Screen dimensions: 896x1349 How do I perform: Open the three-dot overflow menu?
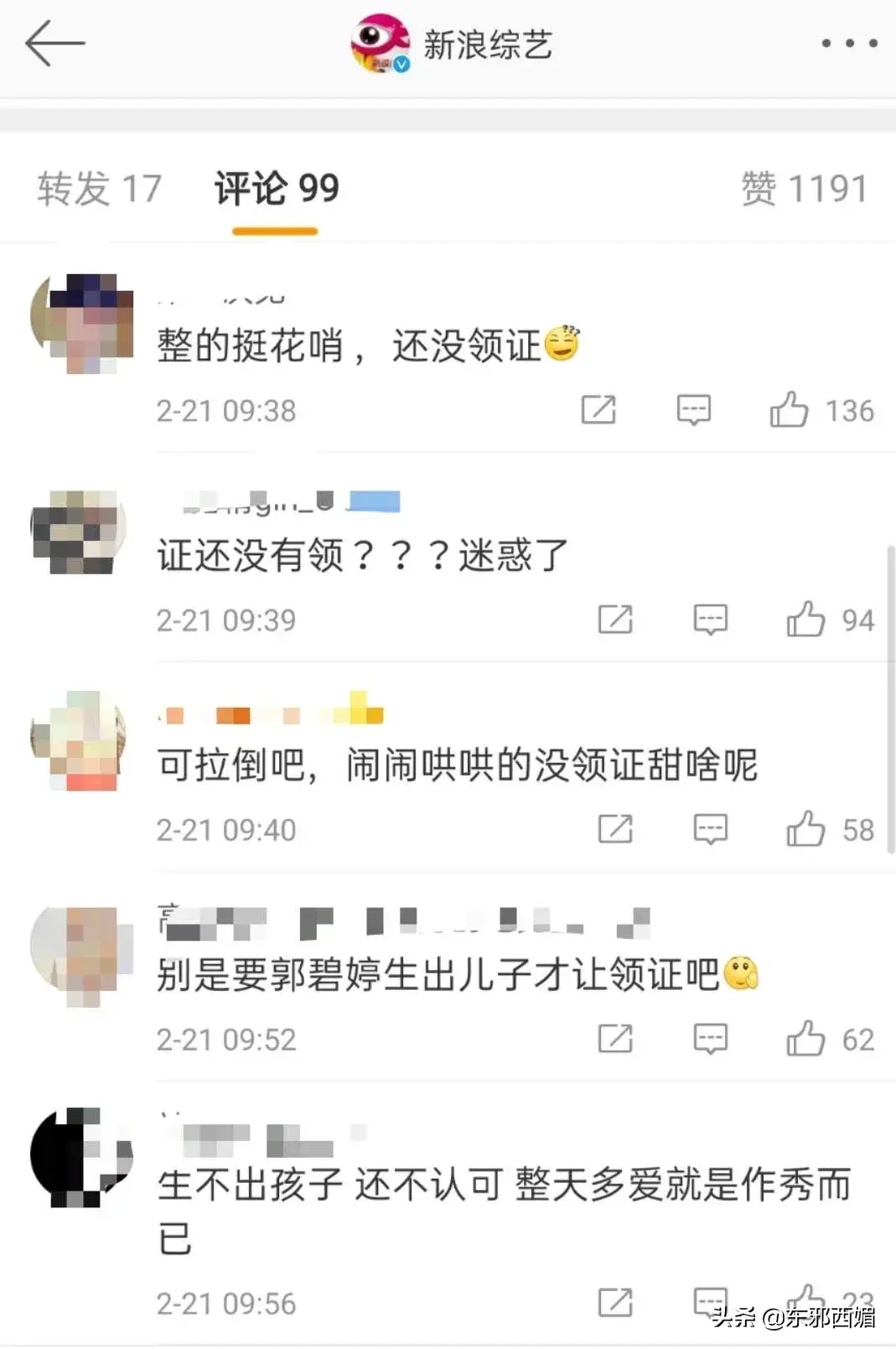(848, 44)
